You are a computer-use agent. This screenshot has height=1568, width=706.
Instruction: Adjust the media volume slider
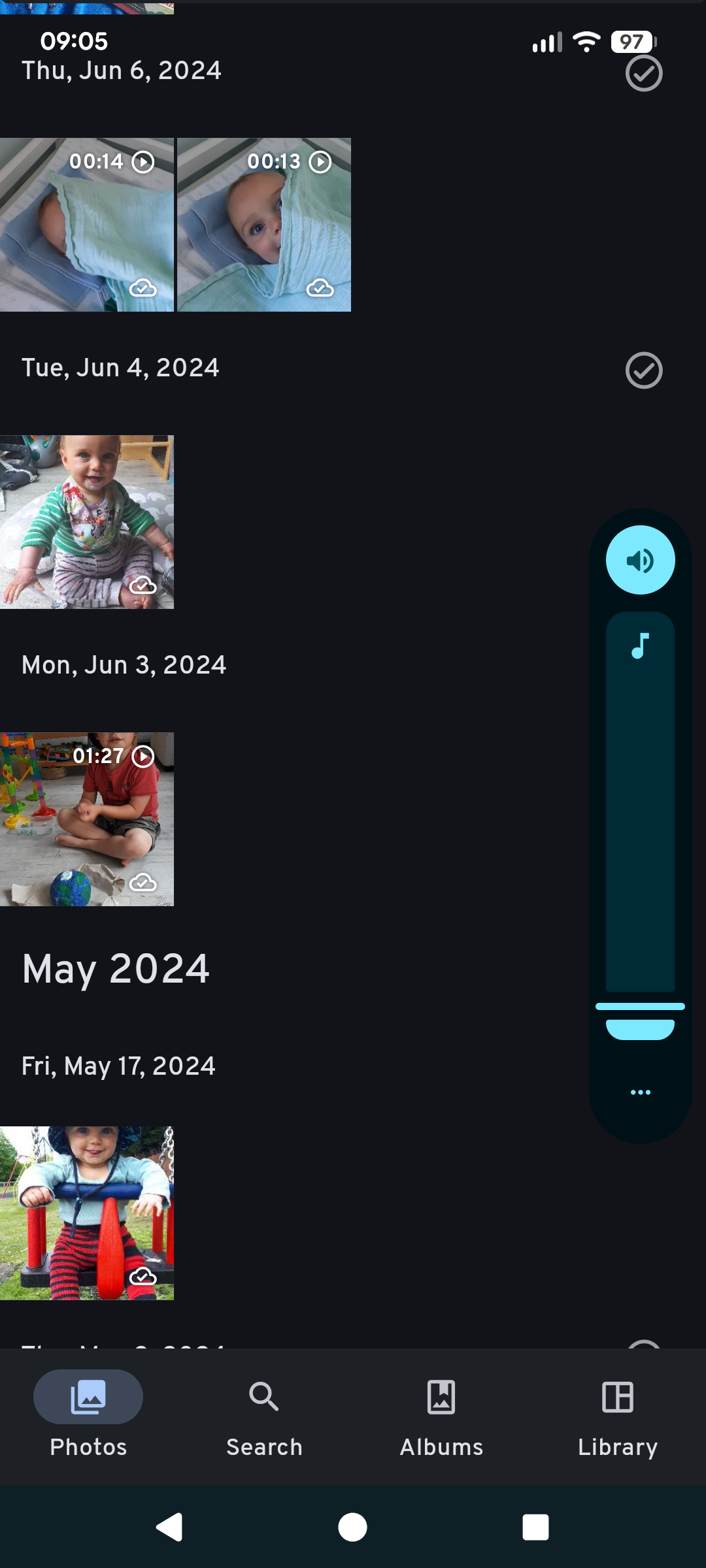click(640, 804)
